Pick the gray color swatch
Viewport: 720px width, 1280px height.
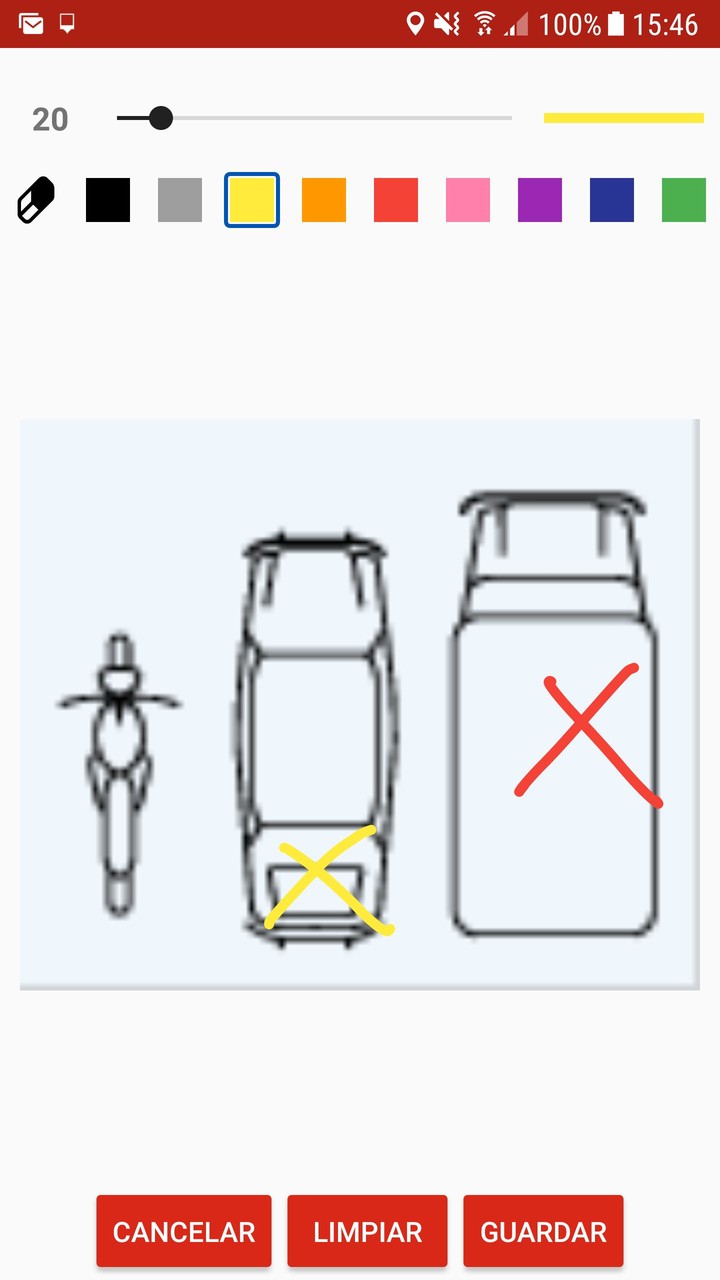pyautogui.click(x=180, y=200)
